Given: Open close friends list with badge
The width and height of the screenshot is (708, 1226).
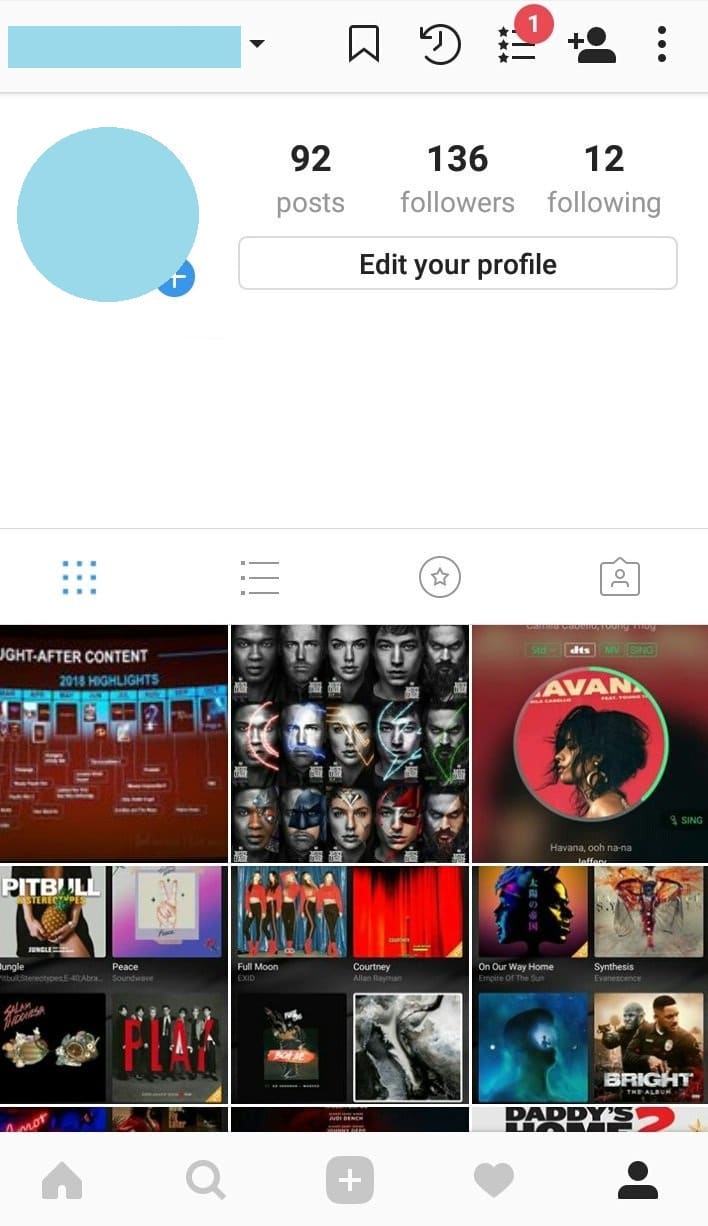Looking at the screenshot, I should coord(518,44).
